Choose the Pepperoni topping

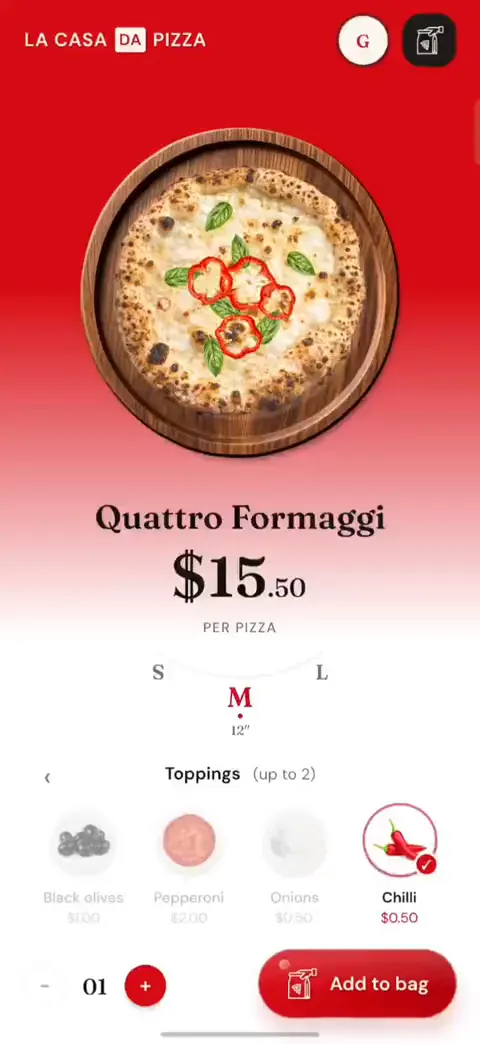click(x=189, y=840)
